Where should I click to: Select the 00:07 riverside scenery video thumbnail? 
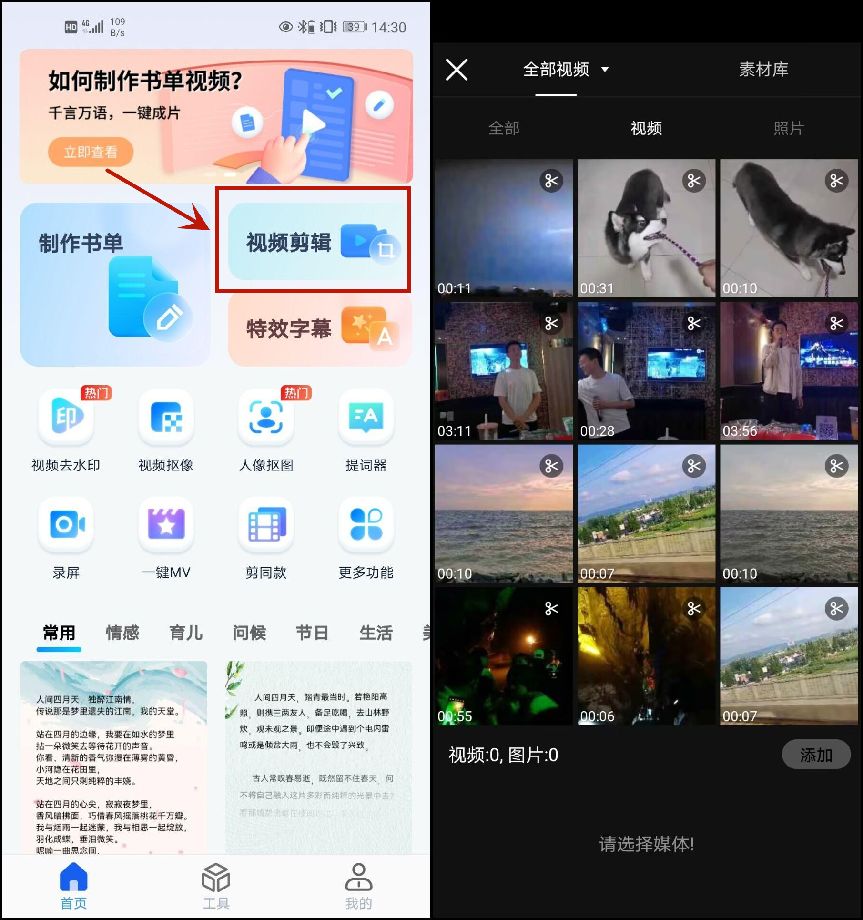(x=646, y=514)
